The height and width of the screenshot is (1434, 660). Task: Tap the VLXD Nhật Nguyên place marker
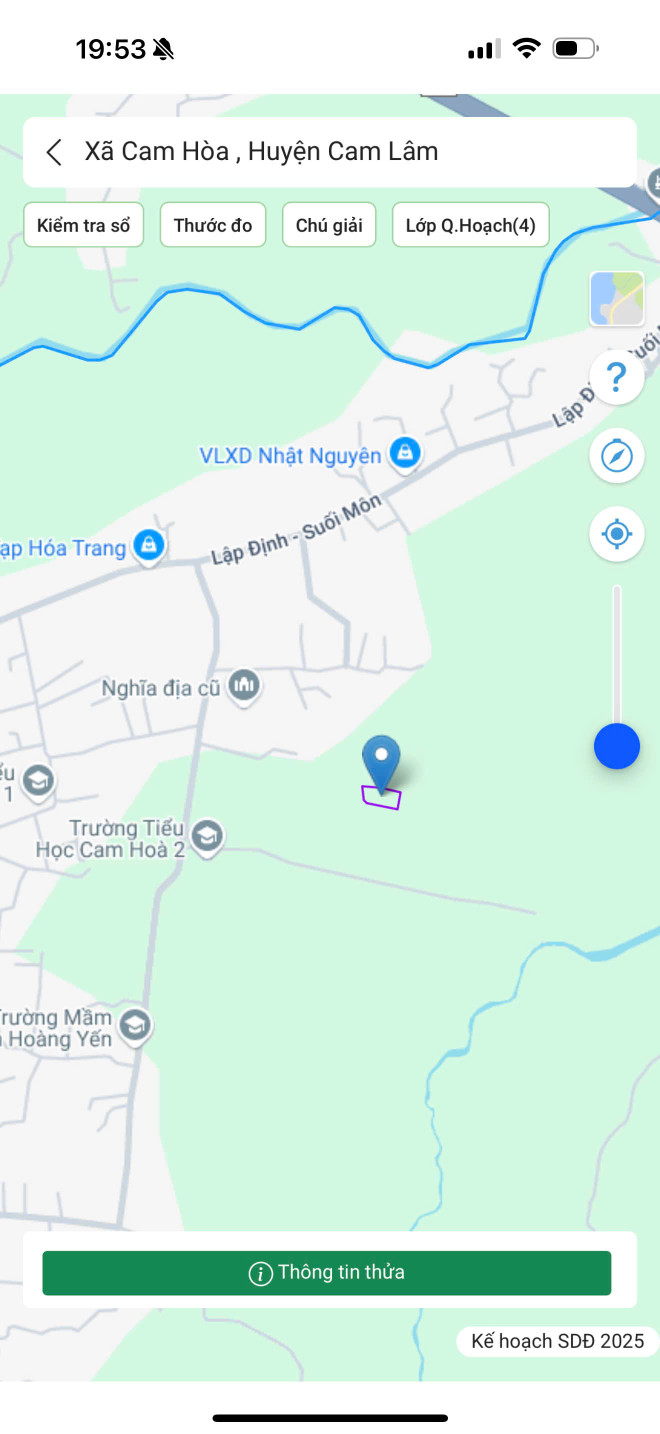point(405,454)
